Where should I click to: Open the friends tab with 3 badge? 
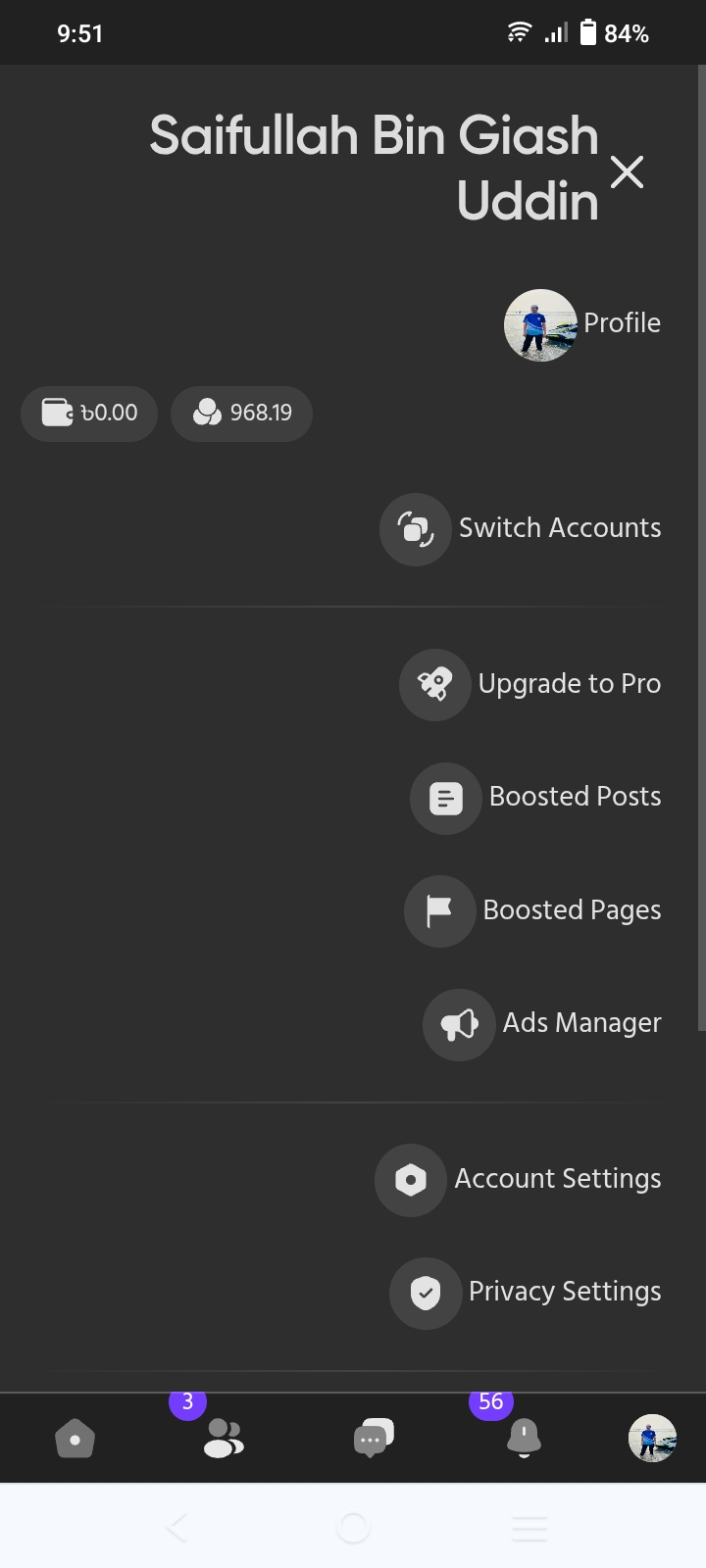[x=224, y=1439]
